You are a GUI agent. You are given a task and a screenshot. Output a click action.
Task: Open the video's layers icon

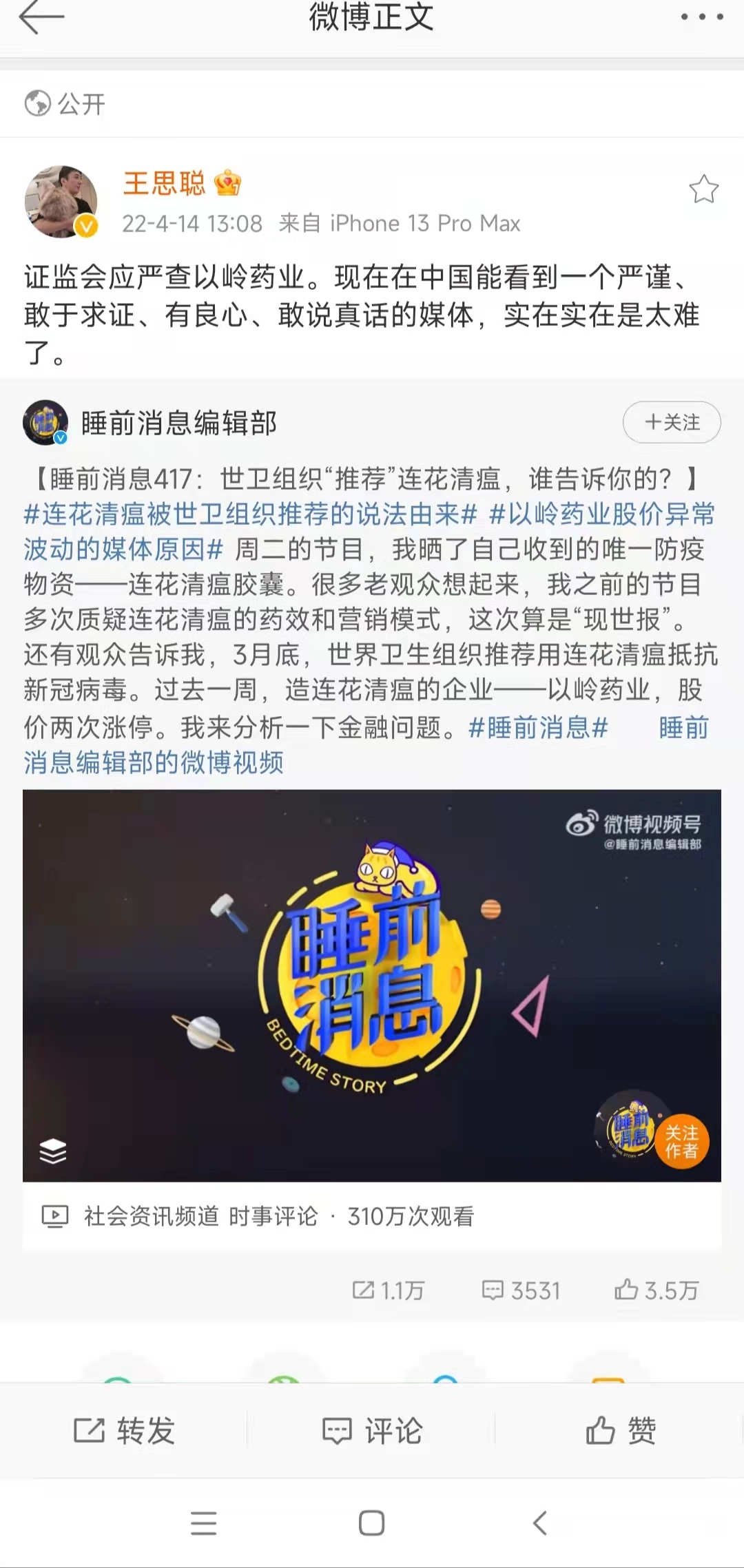coord(53,1151)
